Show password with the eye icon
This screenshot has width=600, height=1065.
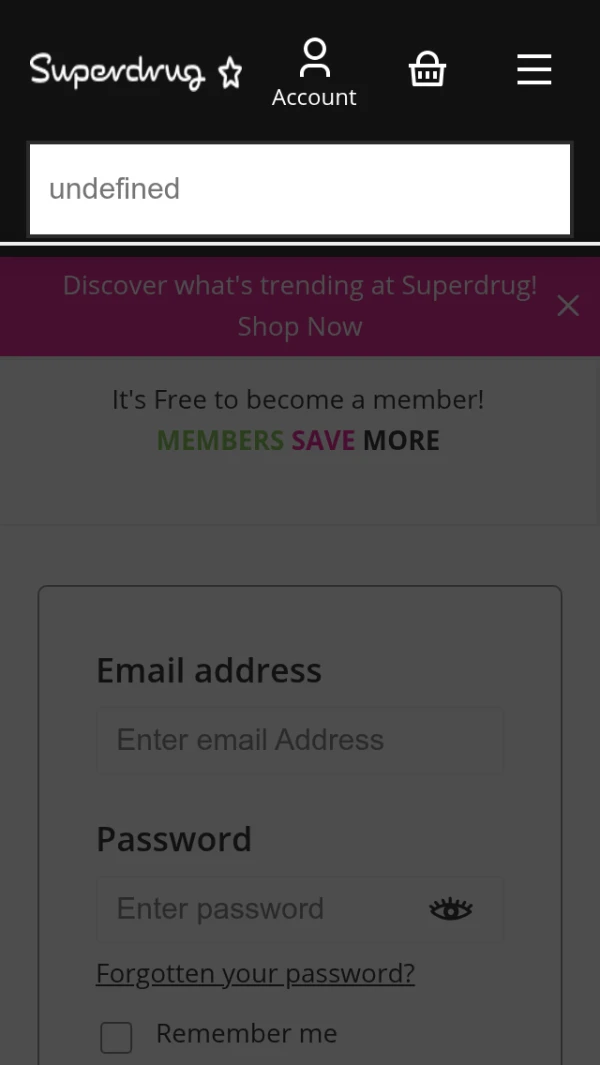point(451,909)
